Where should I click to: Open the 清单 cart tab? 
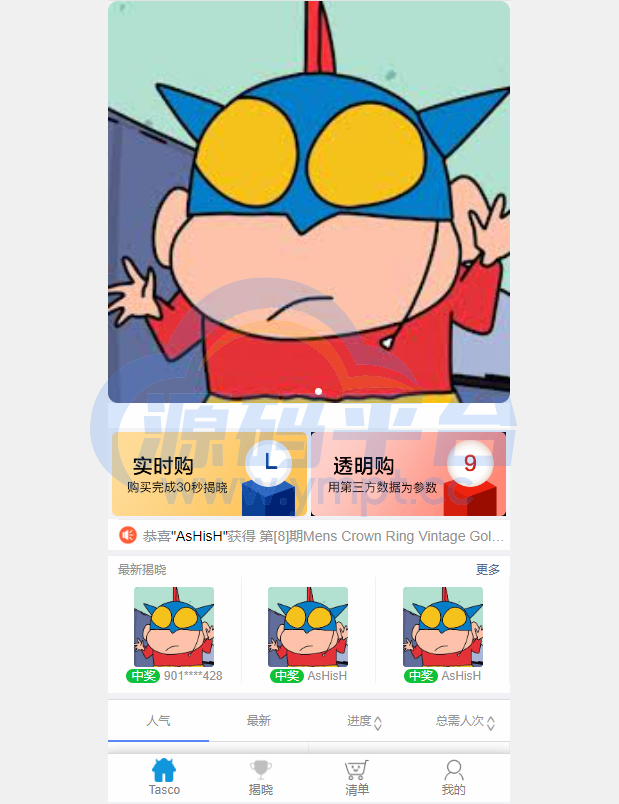[x=357, y=776]
